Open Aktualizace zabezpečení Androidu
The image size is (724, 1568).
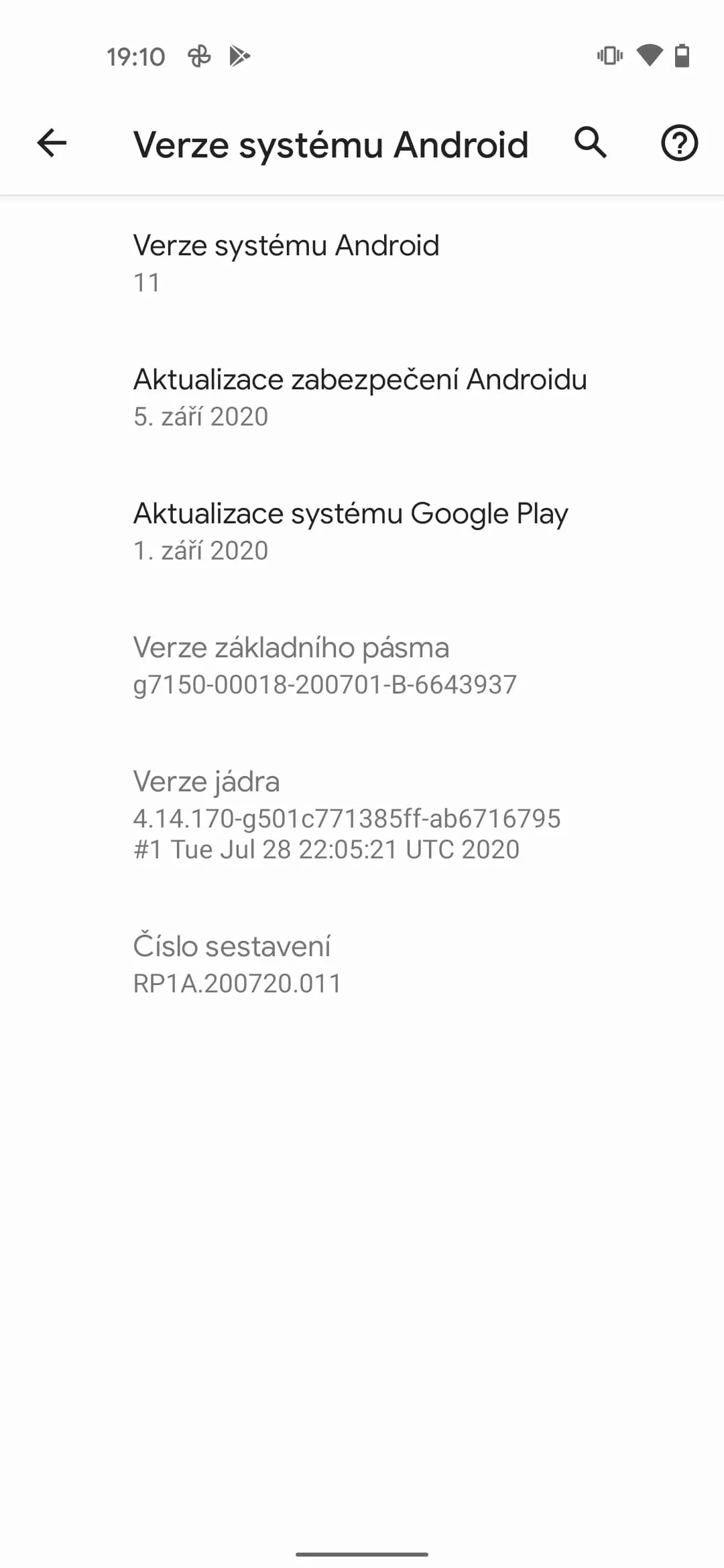(x=362, y=397)
